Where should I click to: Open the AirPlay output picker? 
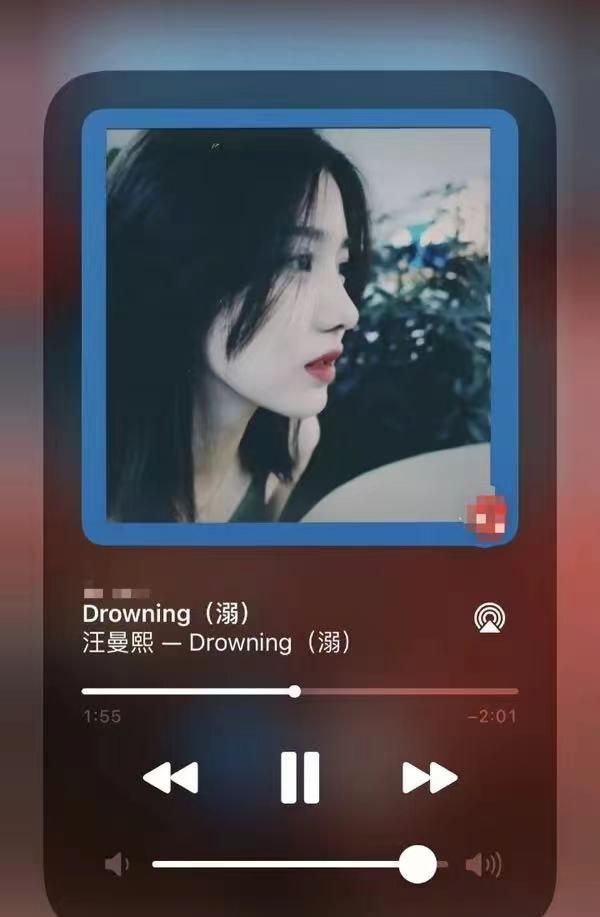[x=489, y=617]
